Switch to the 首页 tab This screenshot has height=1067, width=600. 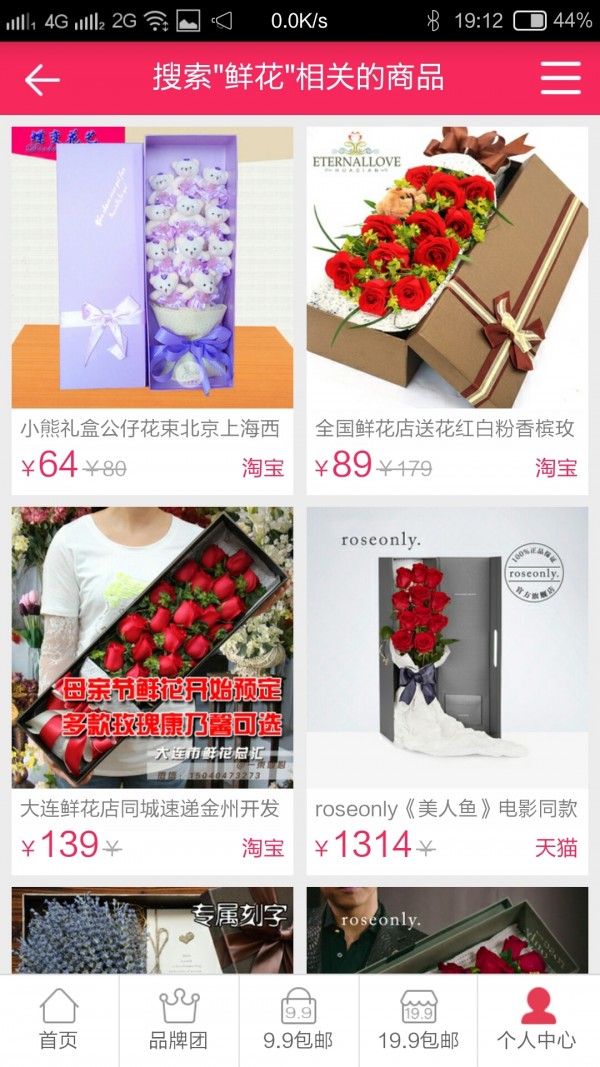coord(58,1020)
